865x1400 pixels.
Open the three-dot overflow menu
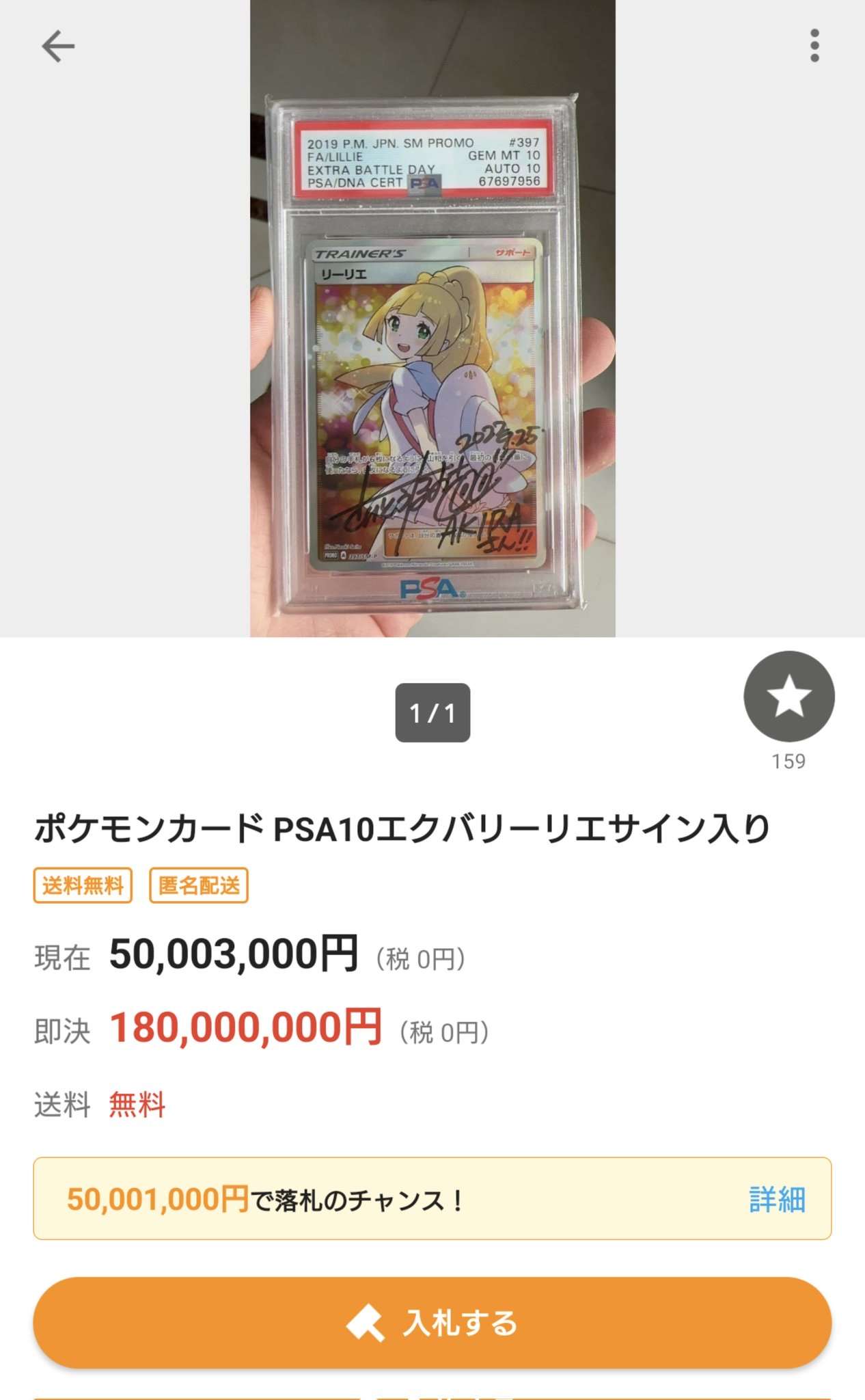814,46
